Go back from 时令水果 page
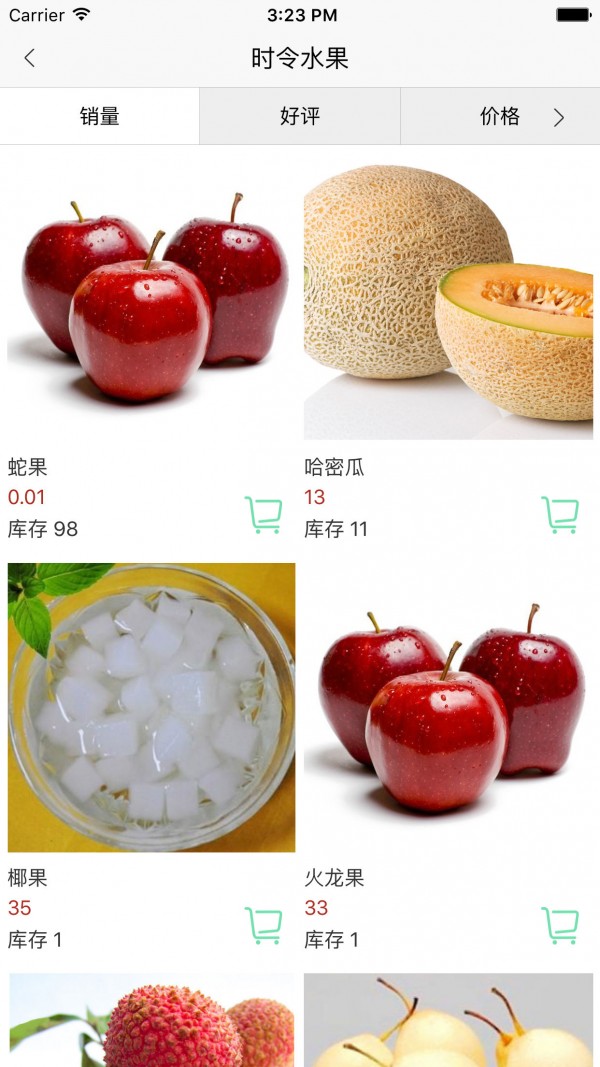The width and height of the screenshot is (600, 1067). (x=29, y=58)
